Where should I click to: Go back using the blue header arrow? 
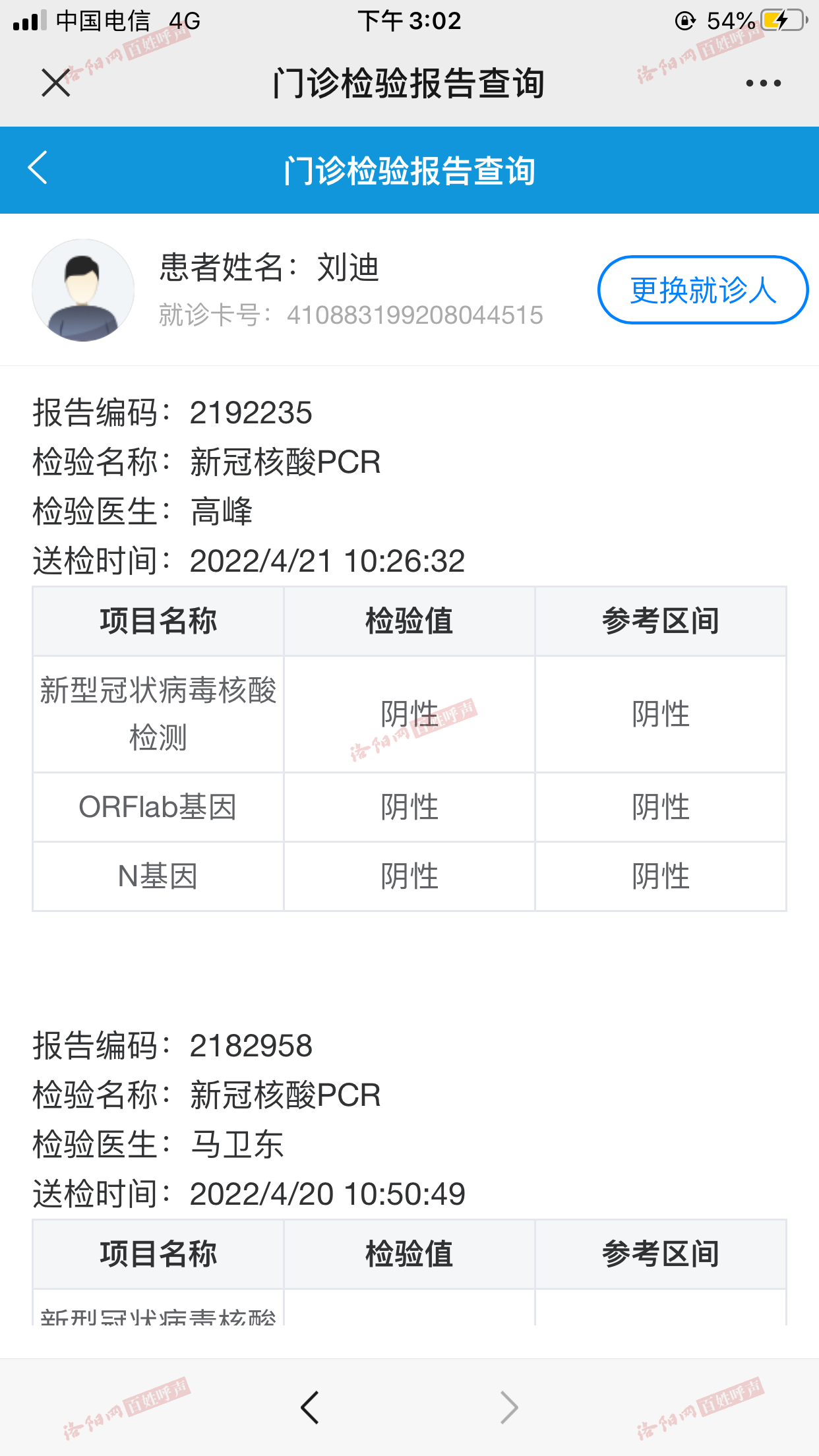point(38,167)
